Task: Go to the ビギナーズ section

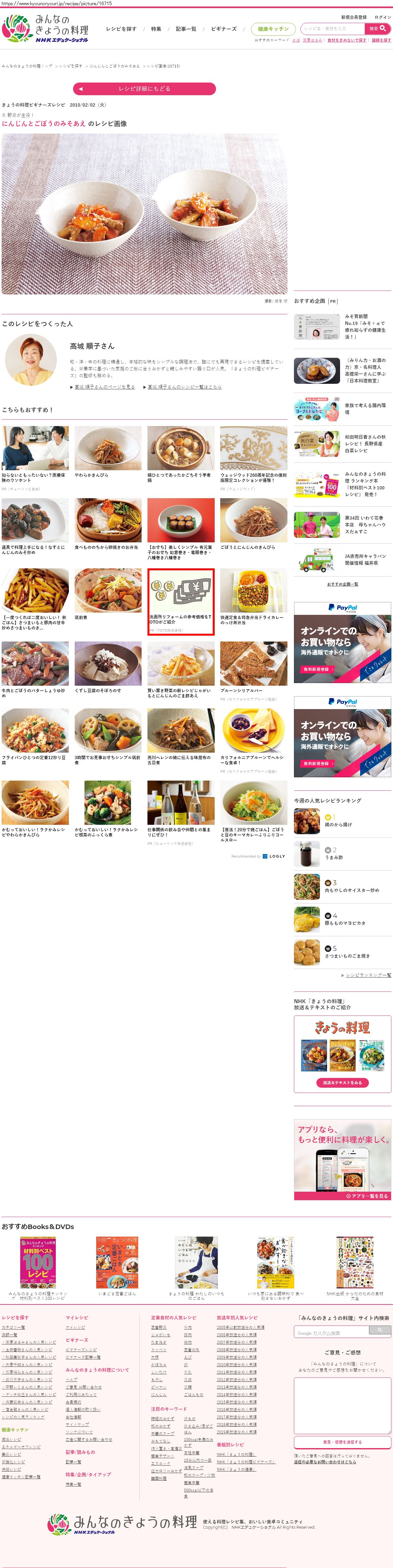Action: (x=223, y=29)
